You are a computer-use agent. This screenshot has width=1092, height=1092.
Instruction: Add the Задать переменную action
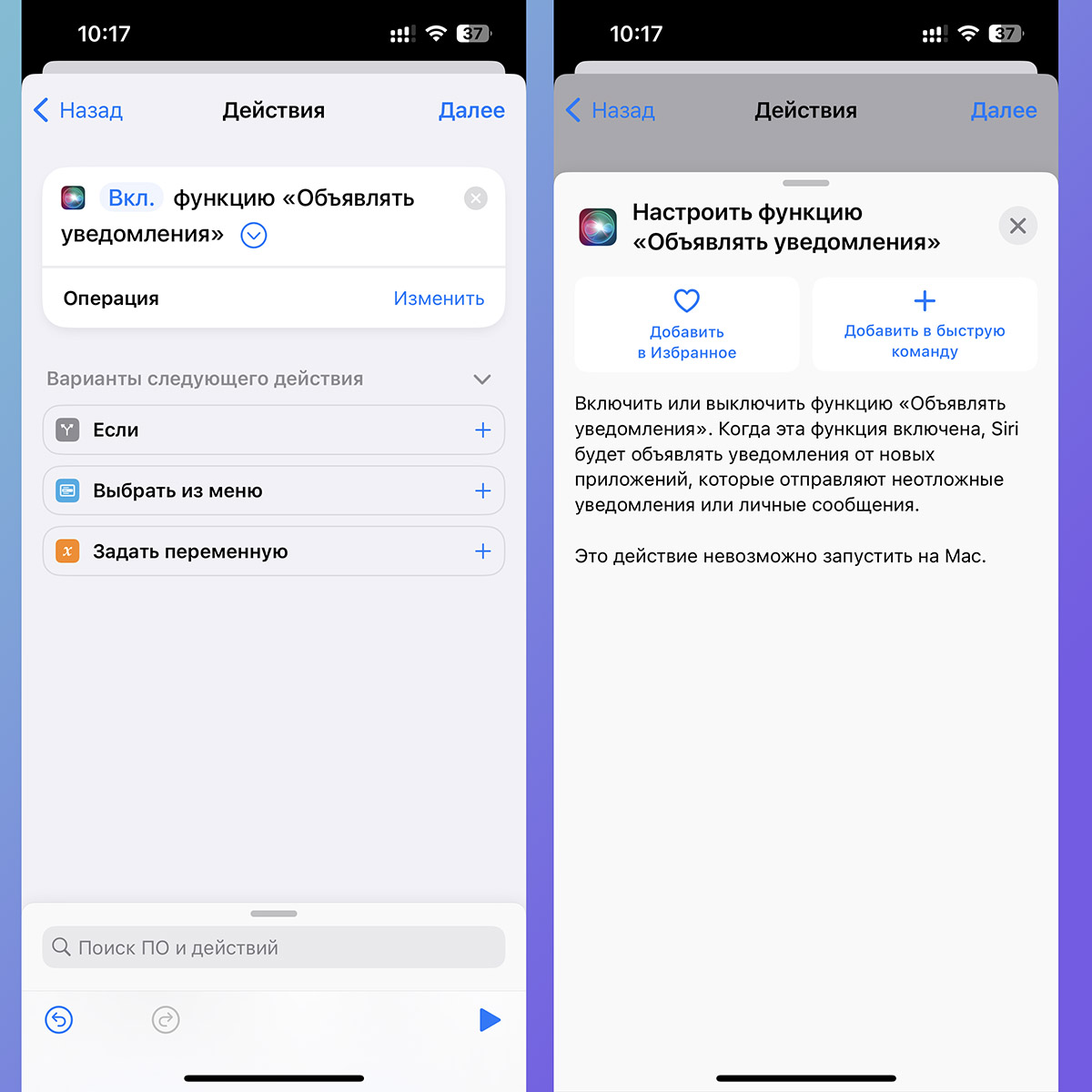(482, 551)
